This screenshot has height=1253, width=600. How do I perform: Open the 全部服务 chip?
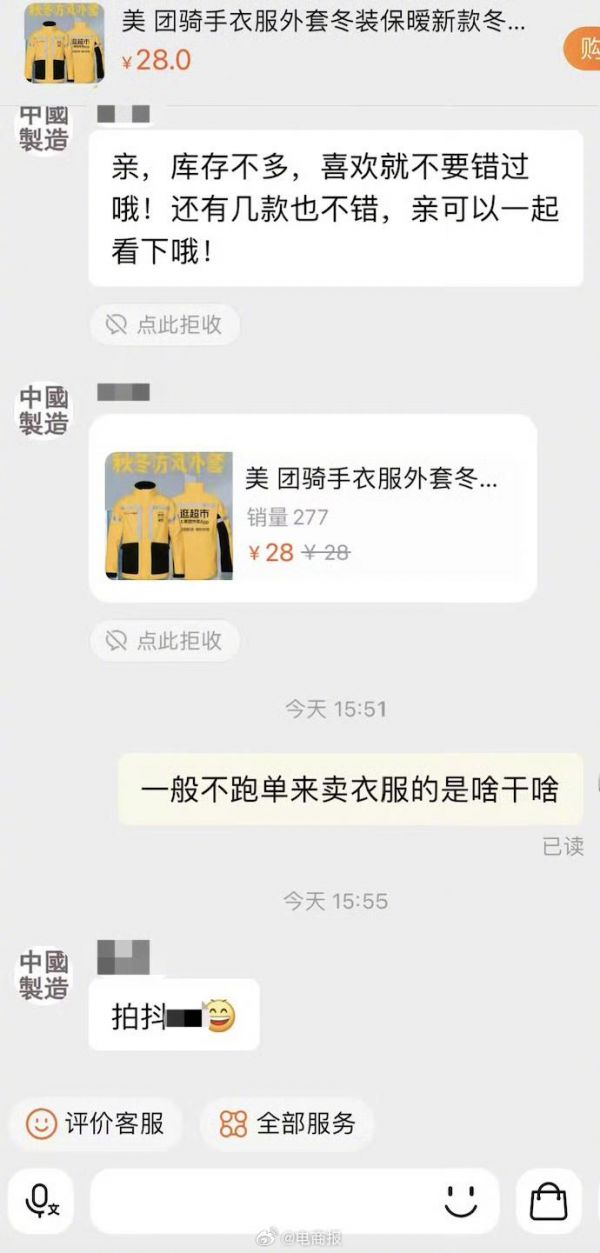coord(287,1123)
